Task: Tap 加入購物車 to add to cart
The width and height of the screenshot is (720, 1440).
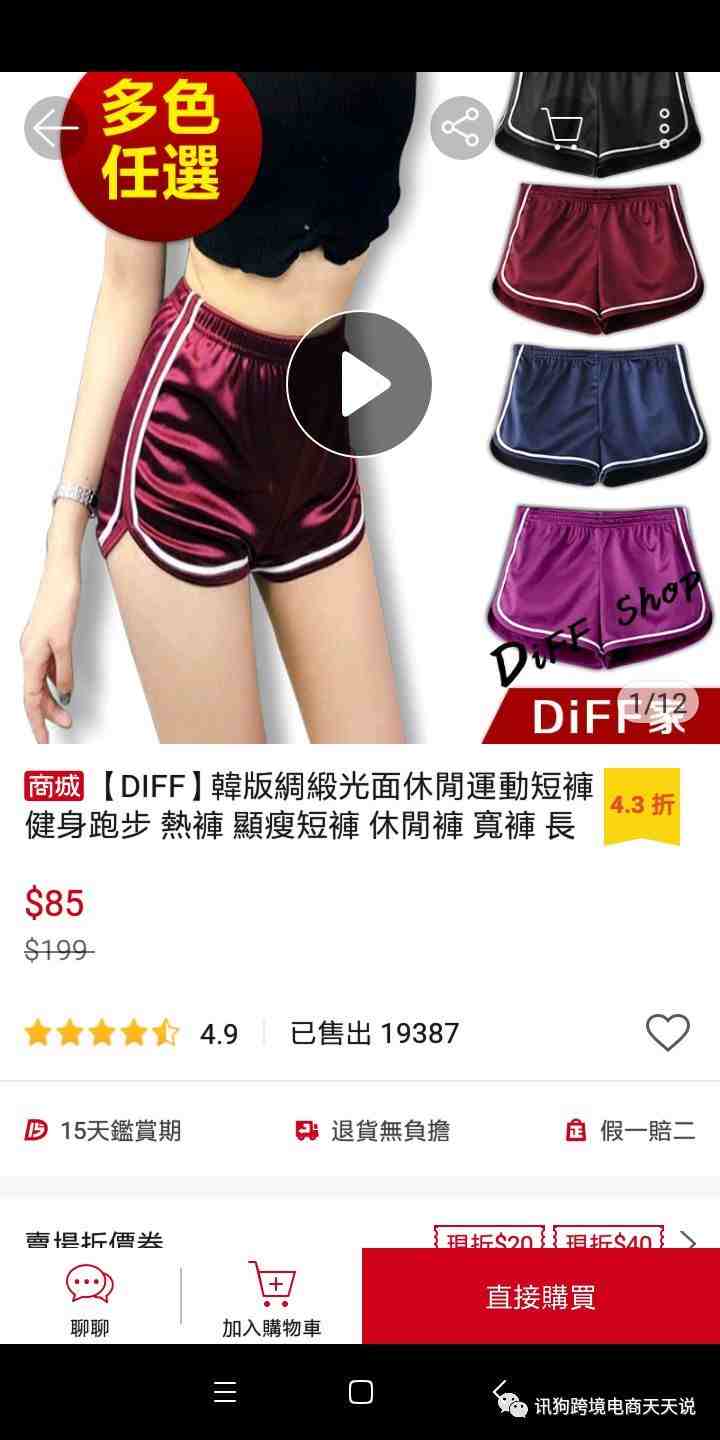Action: pyautogui.click(x=271, y=1299)
